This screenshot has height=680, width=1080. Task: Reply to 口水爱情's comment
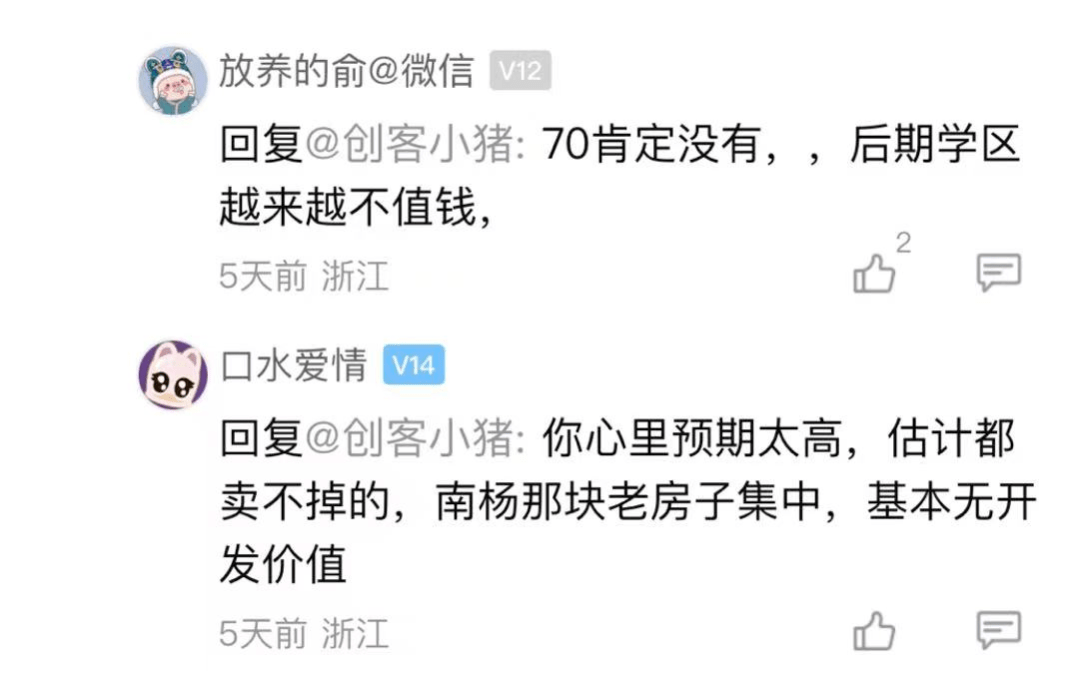pos(998,630)
